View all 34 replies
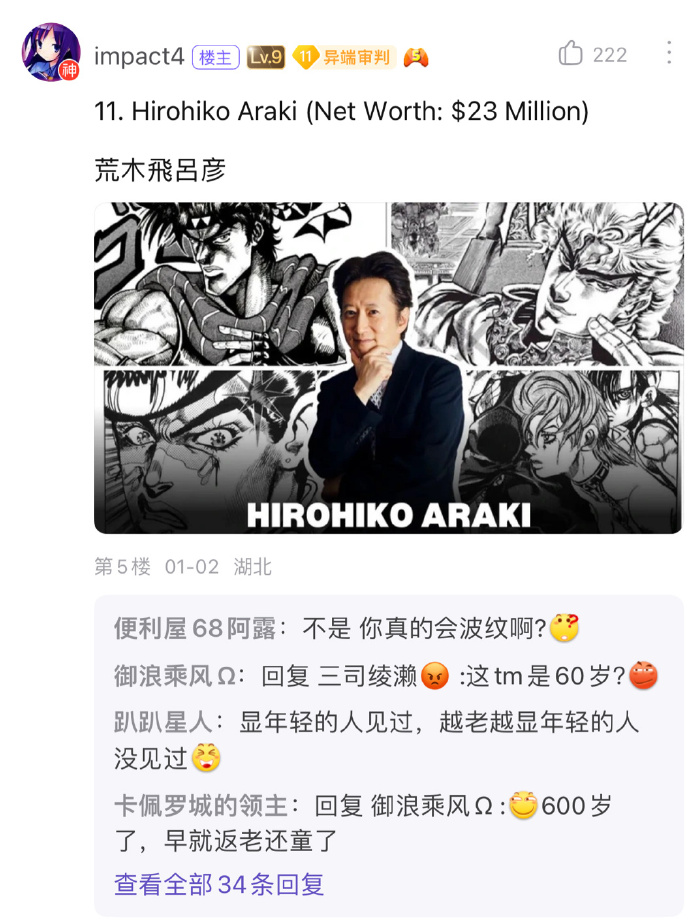690x920 pixels. click(x=219, y=884)
